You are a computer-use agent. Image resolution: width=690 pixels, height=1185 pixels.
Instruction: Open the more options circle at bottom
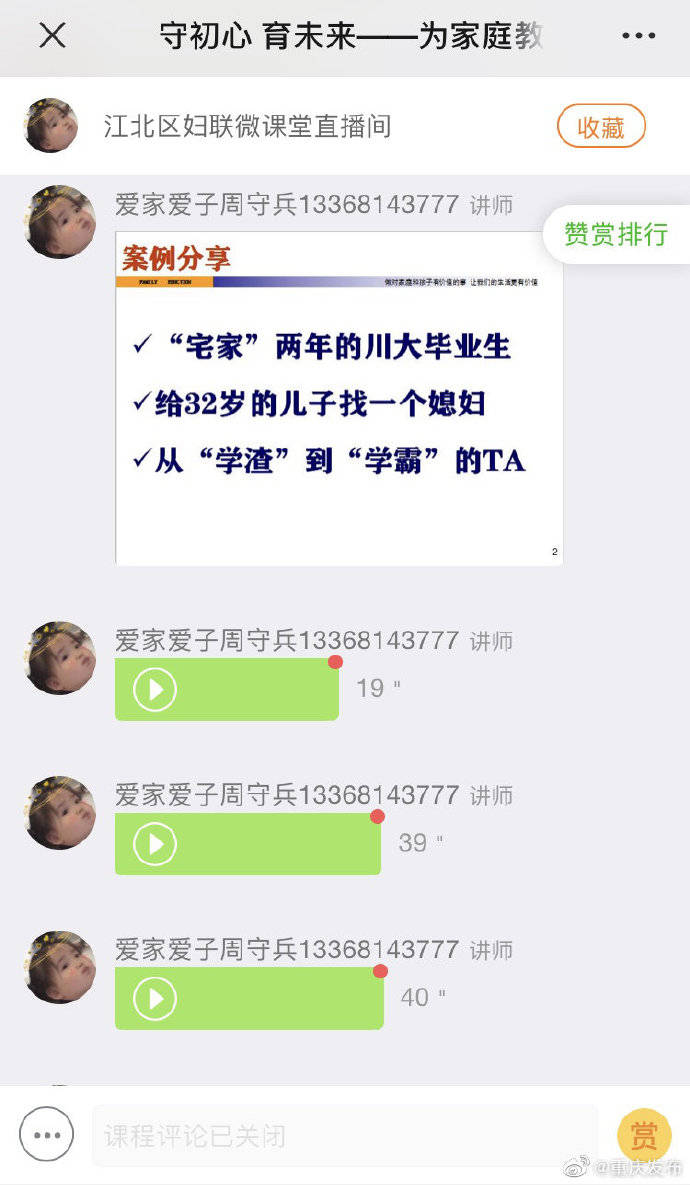coord(46,1136)
